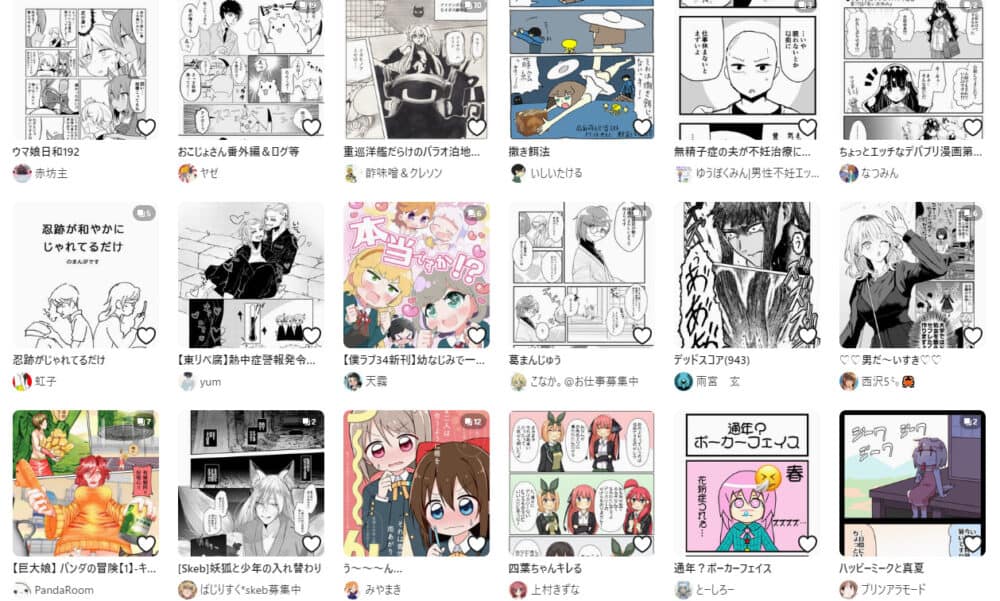Like the 【東リべ腐】熱中症警報発令 artwork
Viewport: 1000px width, 601px height.
[311, 335]
